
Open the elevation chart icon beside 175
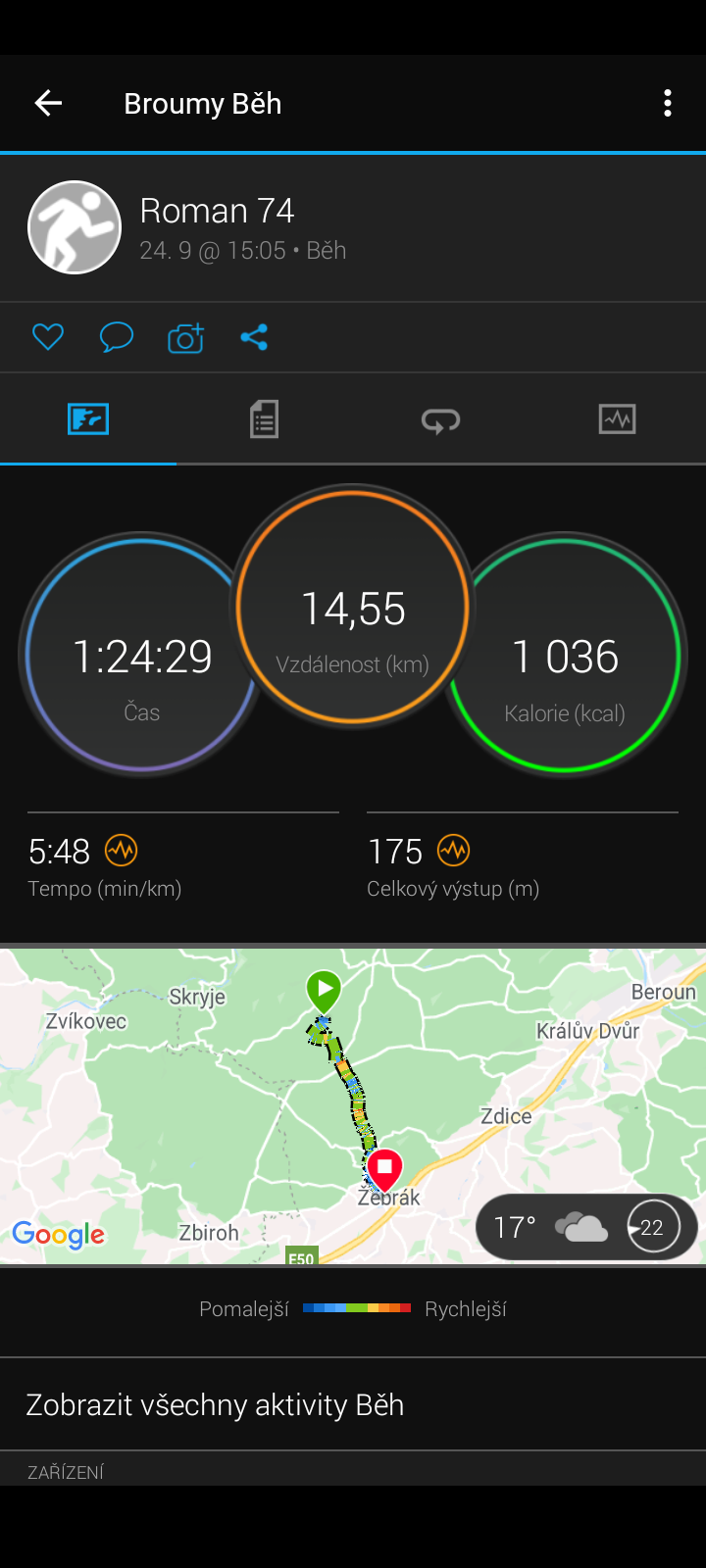(454, 851)
